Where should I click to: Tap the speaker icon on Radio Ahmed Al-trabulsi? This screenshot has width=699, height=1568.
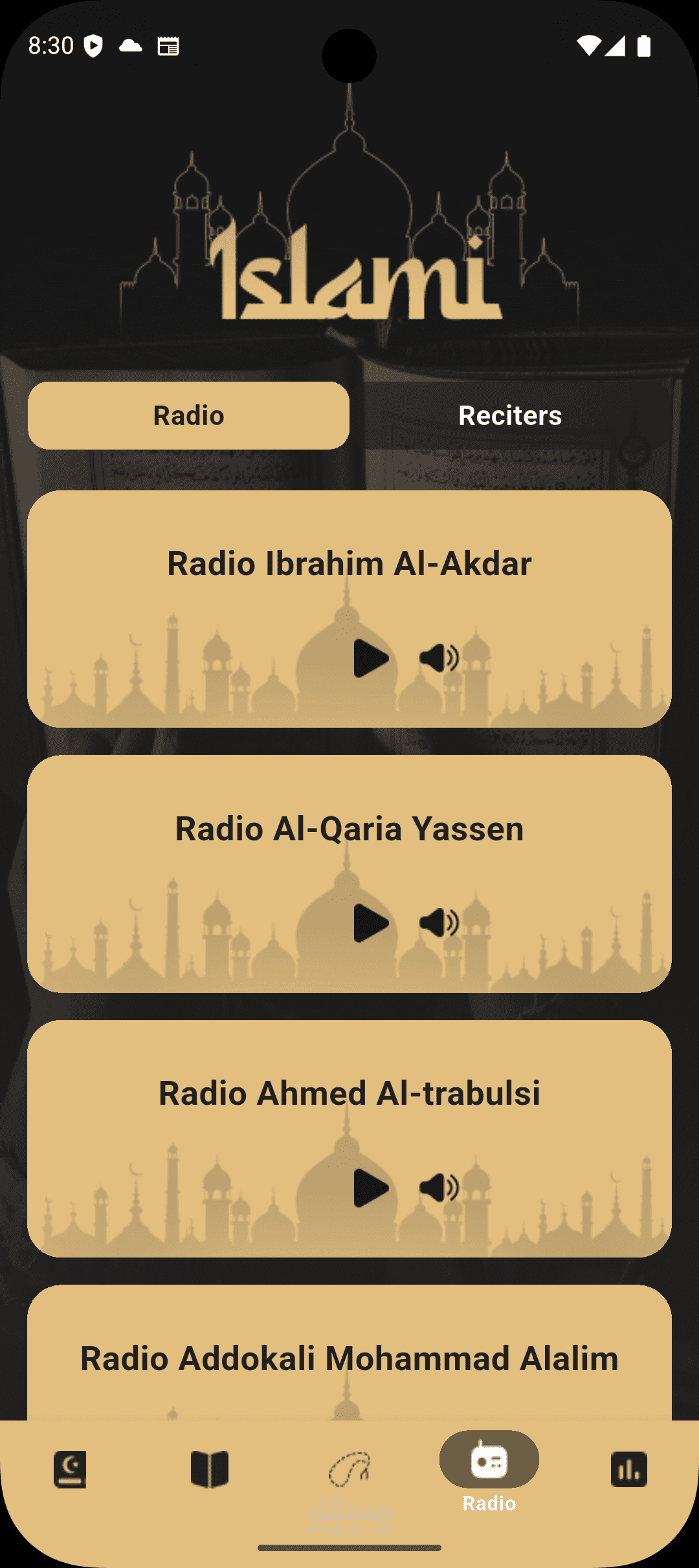439,1188
